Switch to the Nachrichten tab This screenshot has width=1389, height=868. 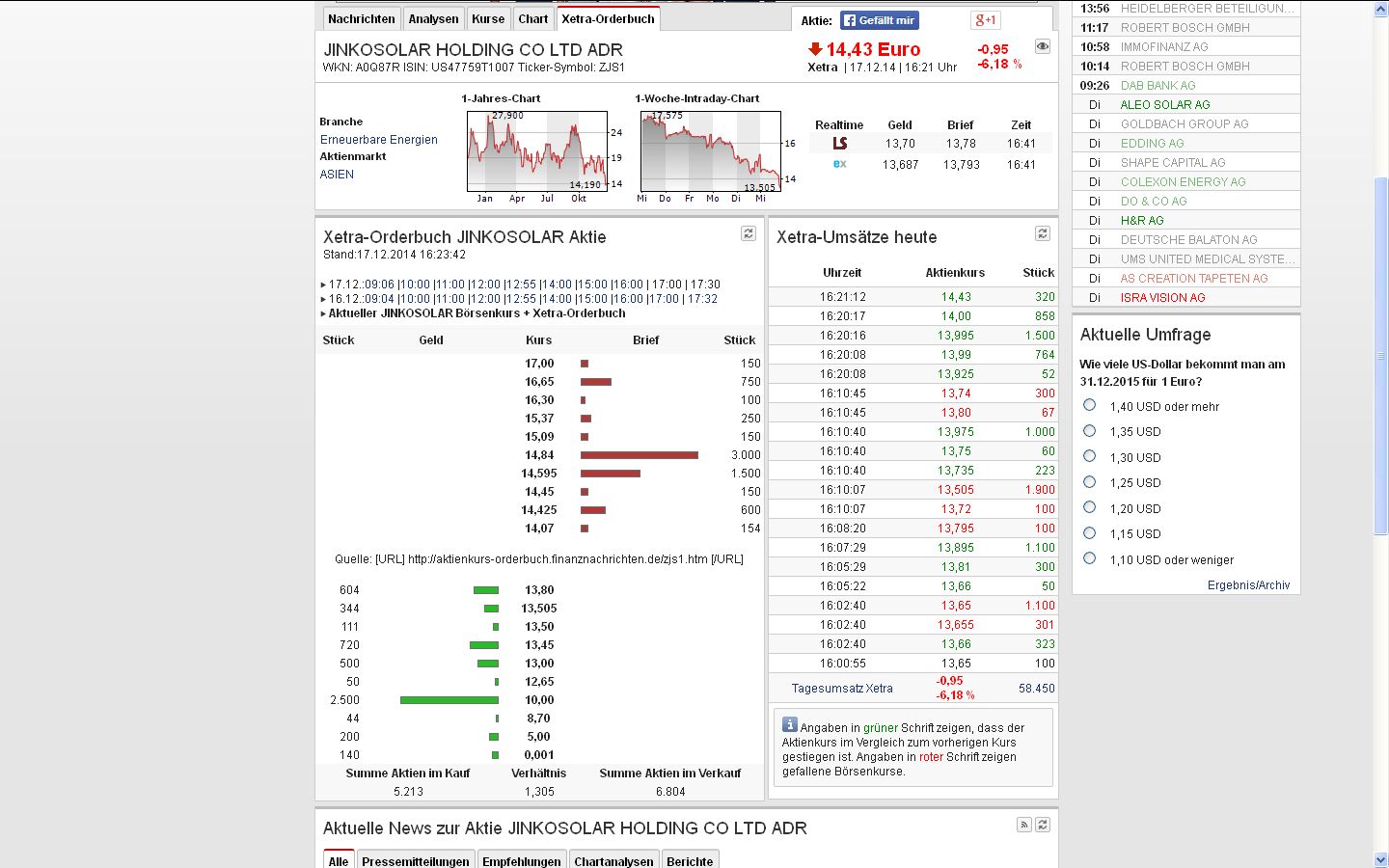click(361, 18)
